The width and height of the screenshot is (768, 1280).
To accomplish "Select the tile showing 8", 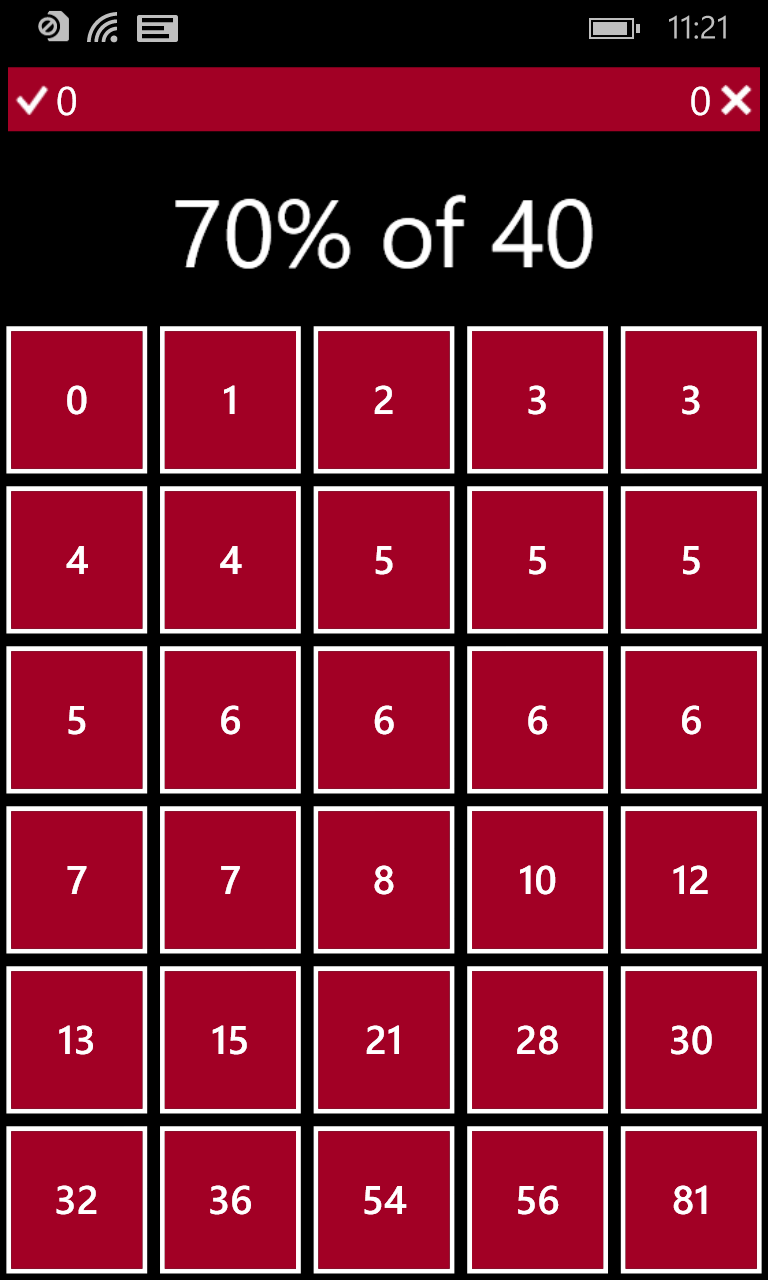I will click(384, 880).
